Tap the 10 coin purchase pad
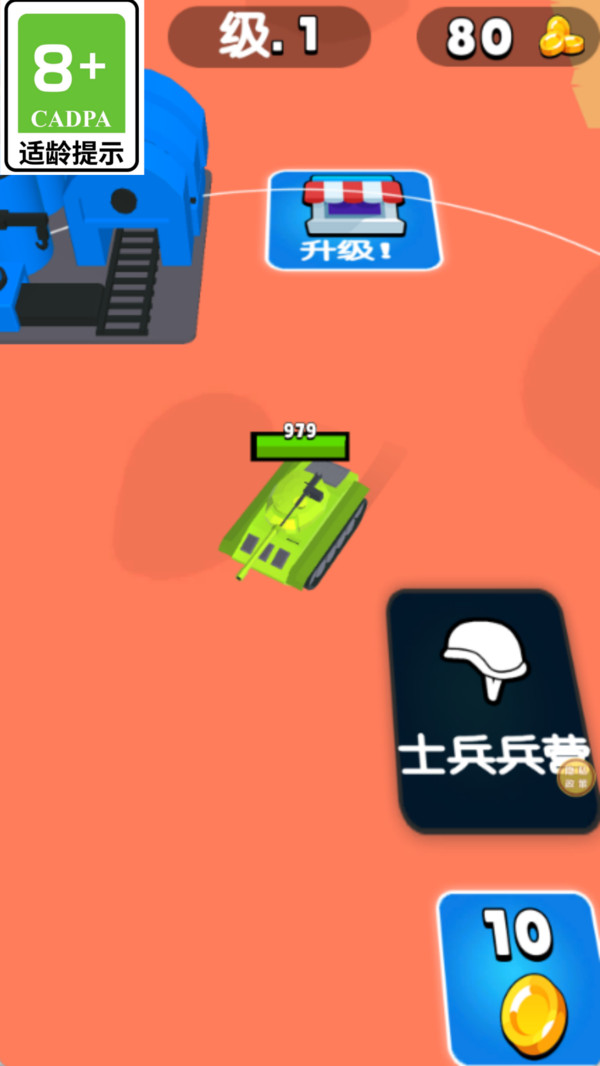 coord(520,977)
